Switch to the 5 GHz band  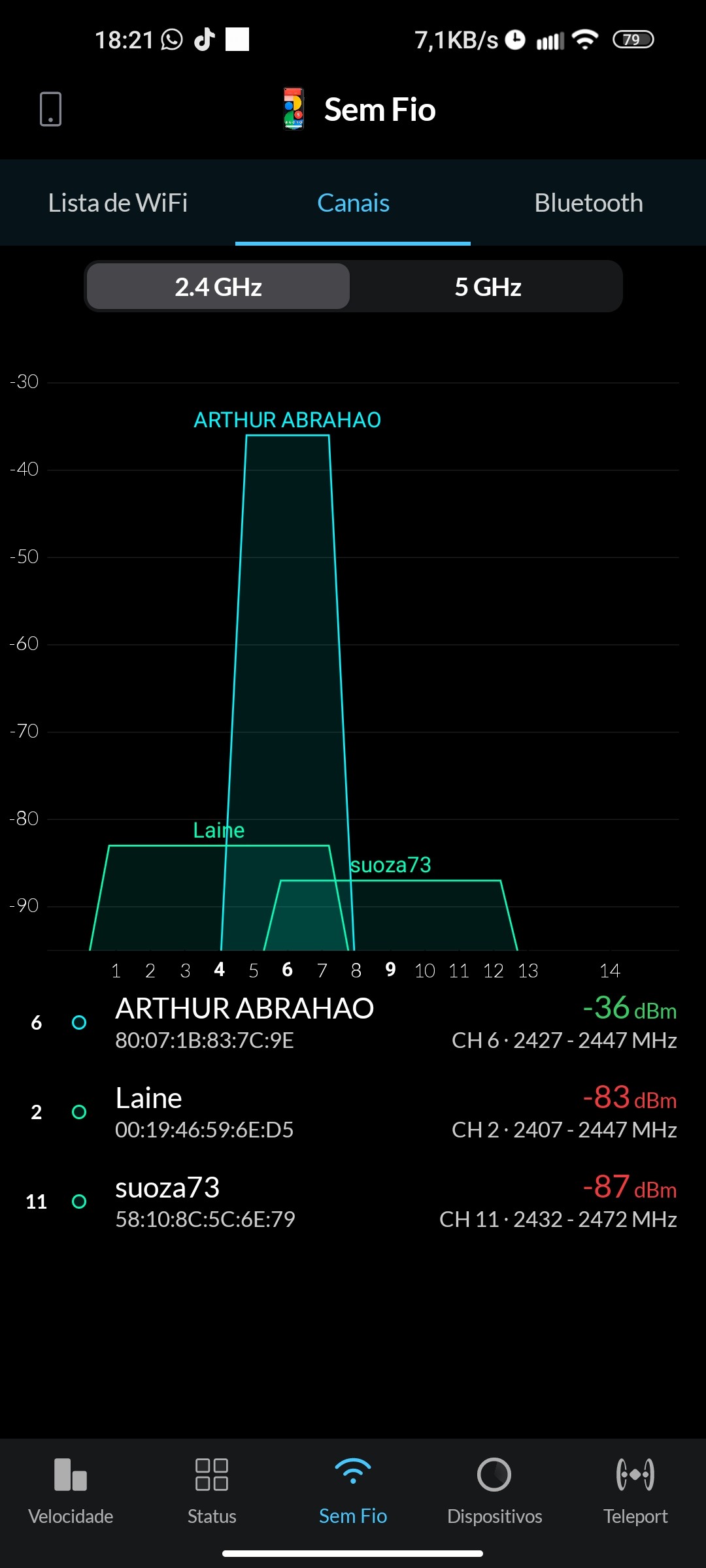tap(488, 287)
